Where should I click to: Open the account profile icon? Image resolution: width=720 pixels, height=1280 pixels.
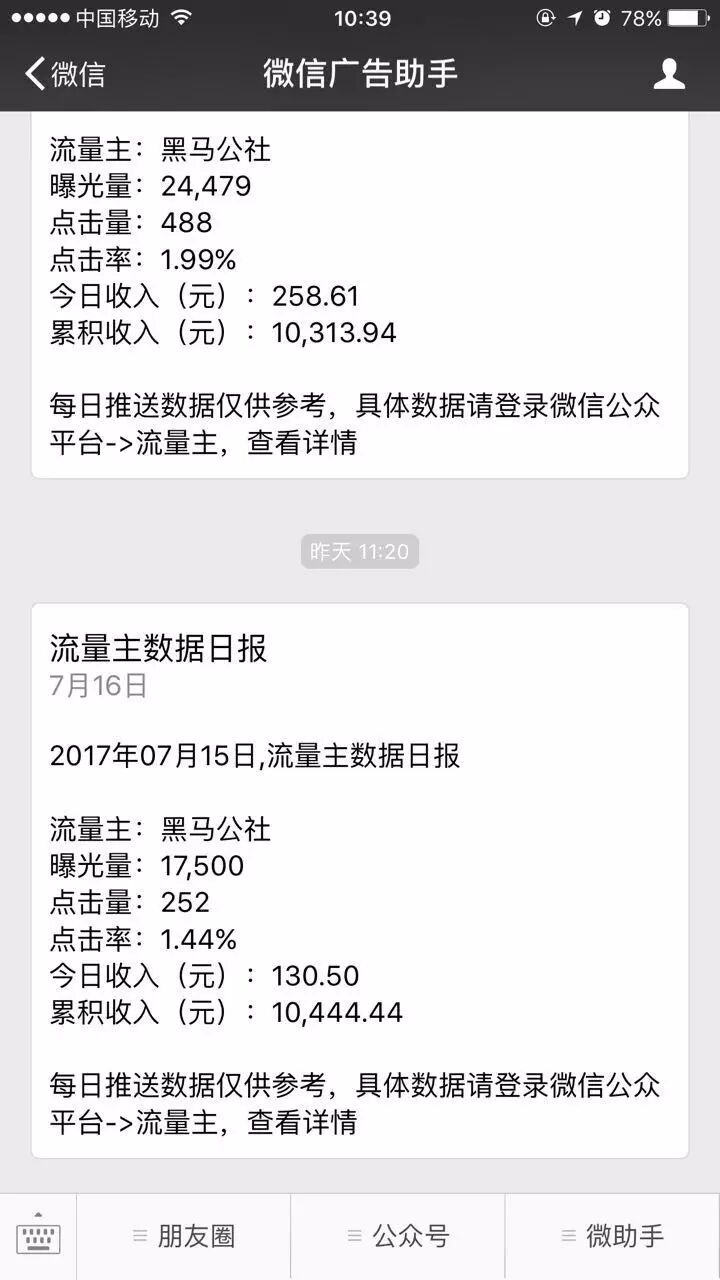[x=669, y=74]
